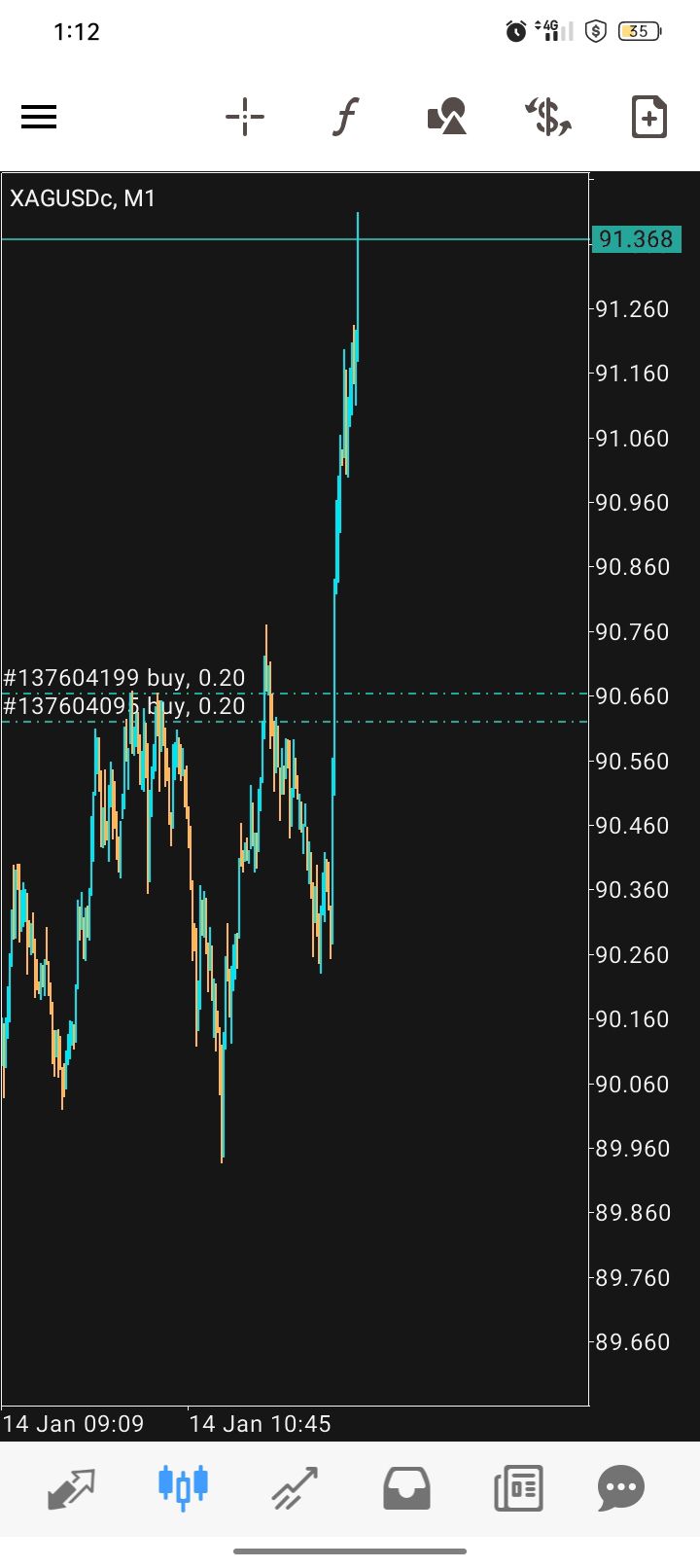Image resolution: width=700 pixels, height=1568 pixels.
Task: Switch to the News tab
Action: tap(518, 1487)
